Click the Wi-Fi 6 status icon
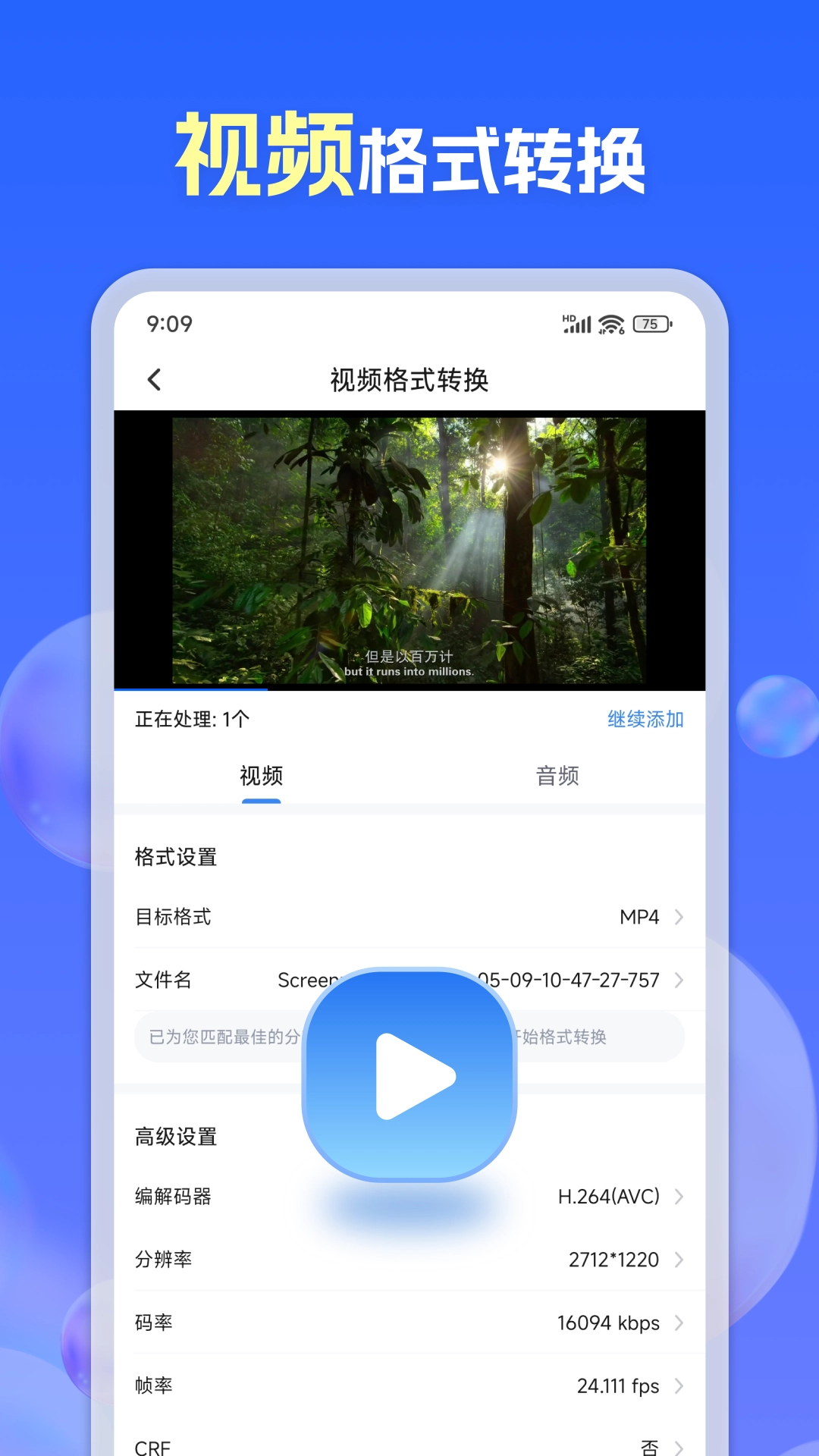Viewport: 819px width, 1456px height. 611,324
